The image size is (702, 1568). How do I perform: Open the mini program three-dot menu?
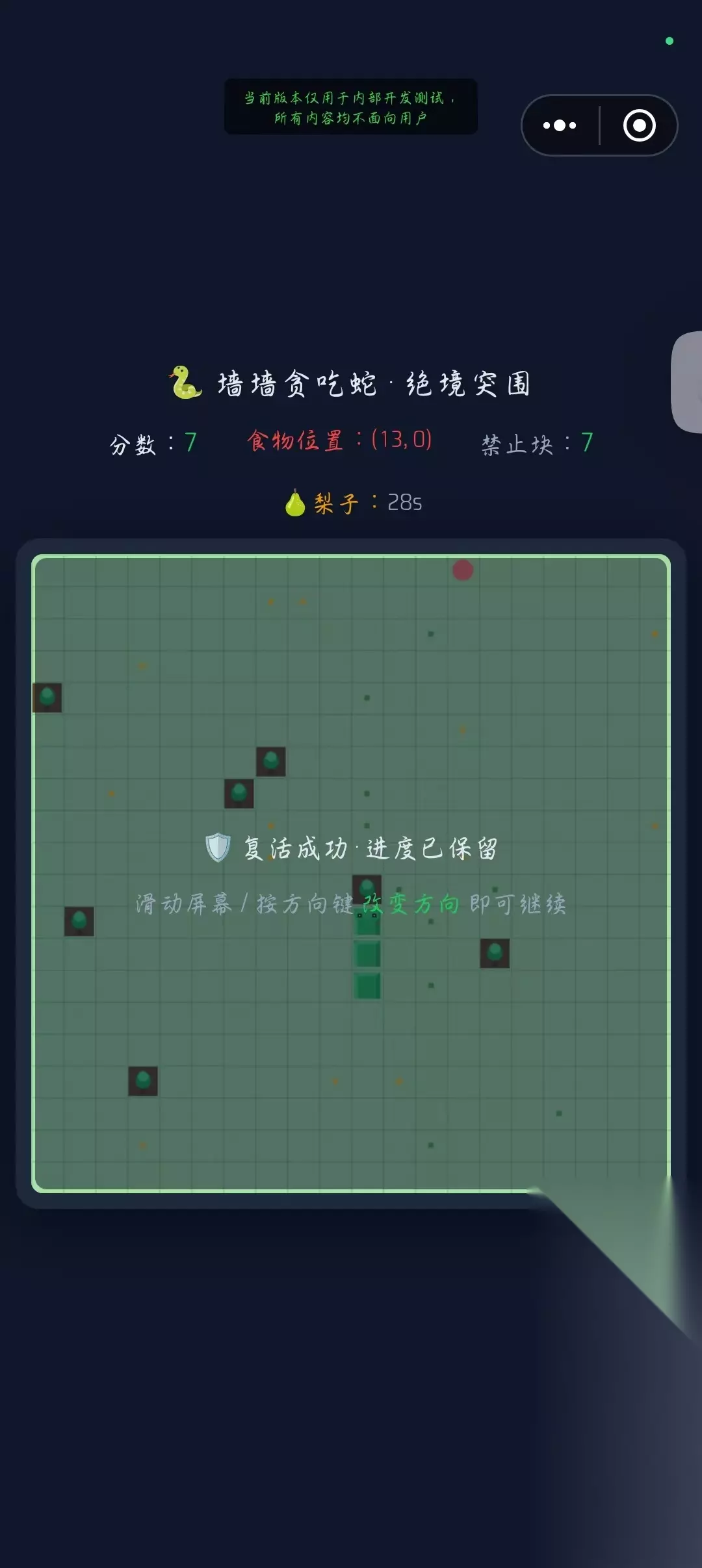point(560,125)
